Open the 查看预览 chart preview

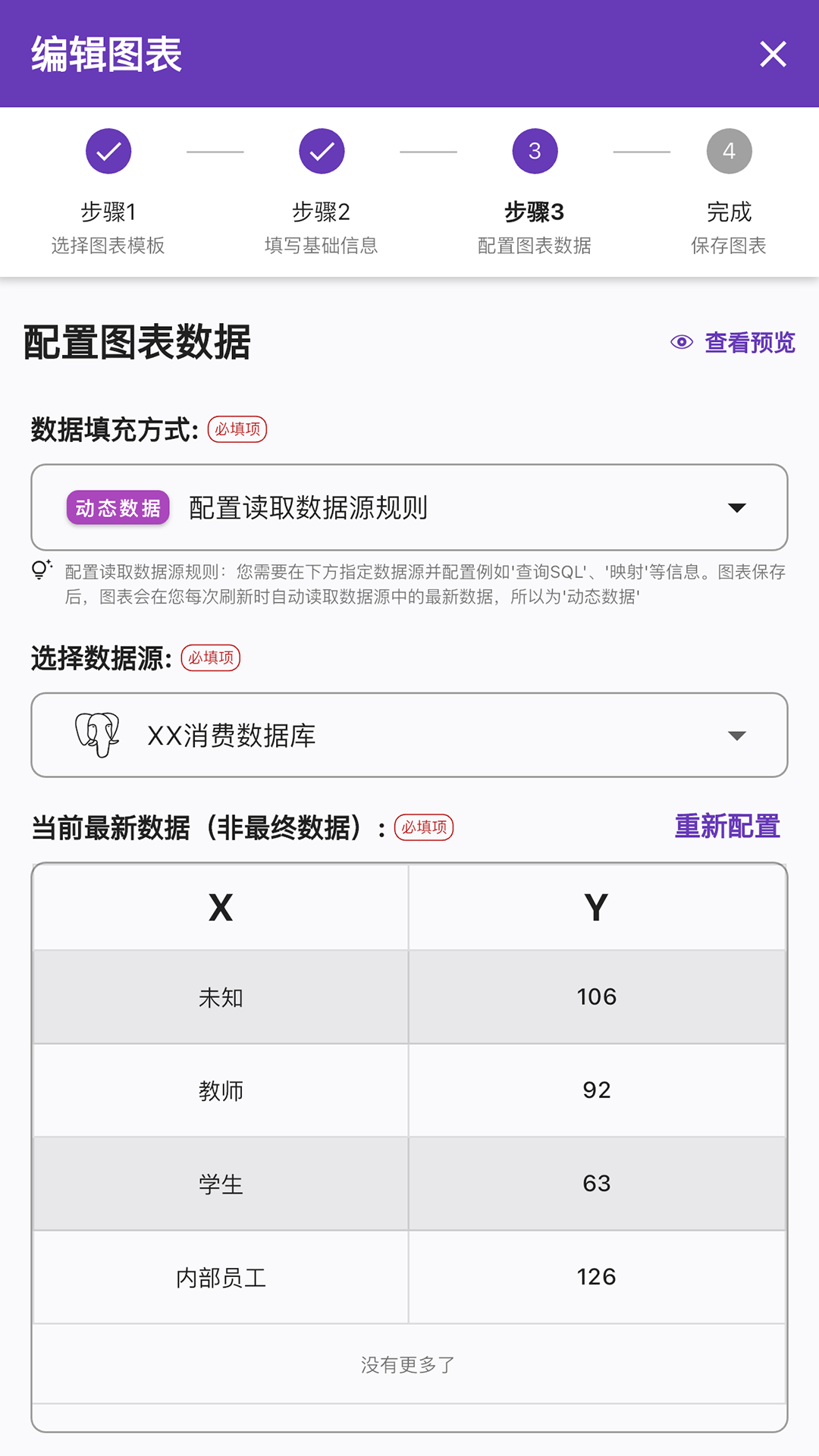pyautogui.click(x=733, y=343)
